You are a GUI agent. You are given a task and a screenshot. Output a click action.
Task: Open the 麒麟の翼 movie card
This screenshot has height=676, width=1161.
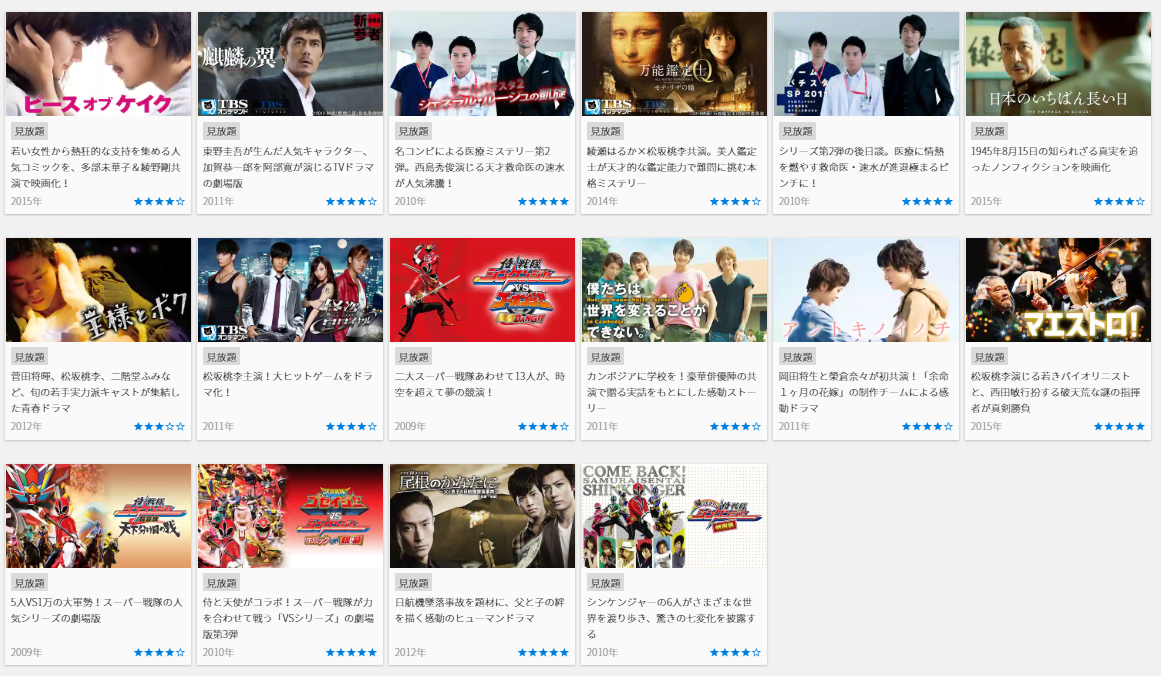pos(290,64)
